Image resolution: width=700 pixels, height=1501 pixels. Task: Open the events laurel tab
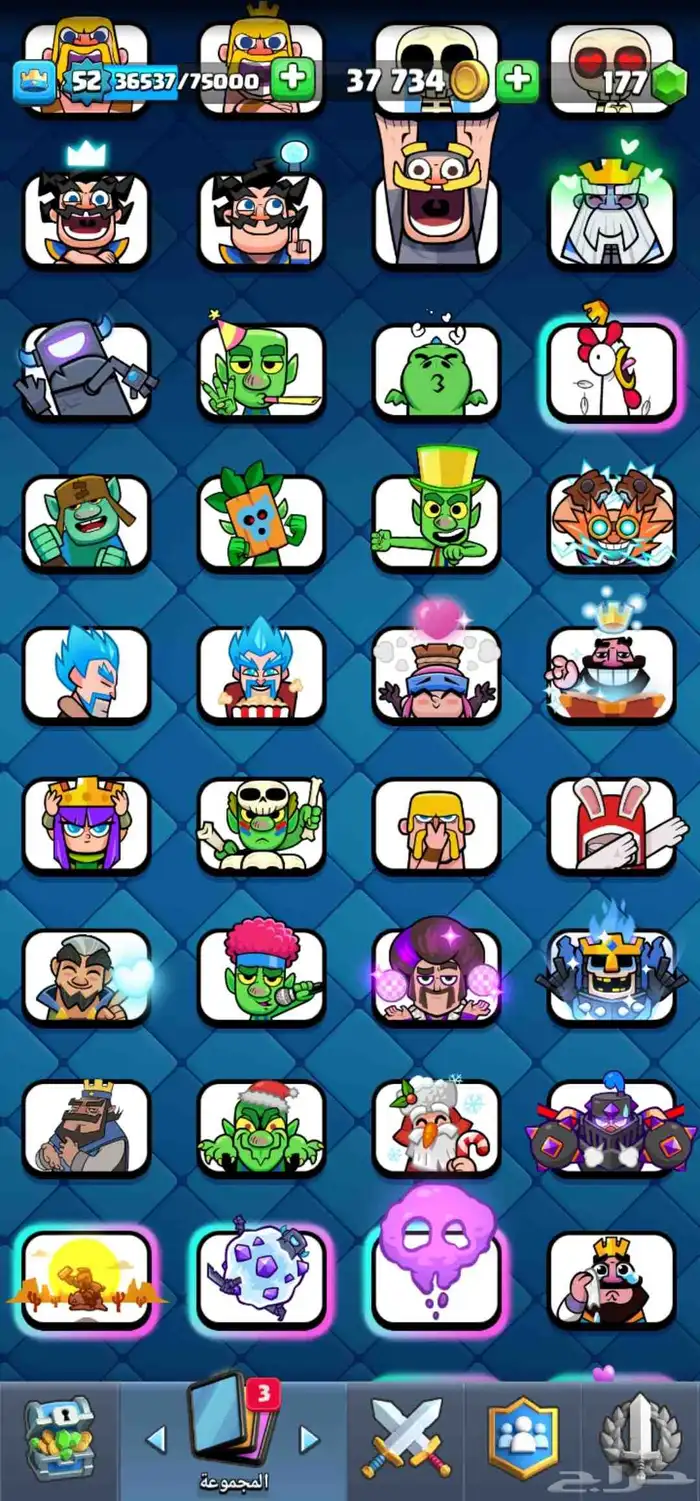click(640, 1440)
